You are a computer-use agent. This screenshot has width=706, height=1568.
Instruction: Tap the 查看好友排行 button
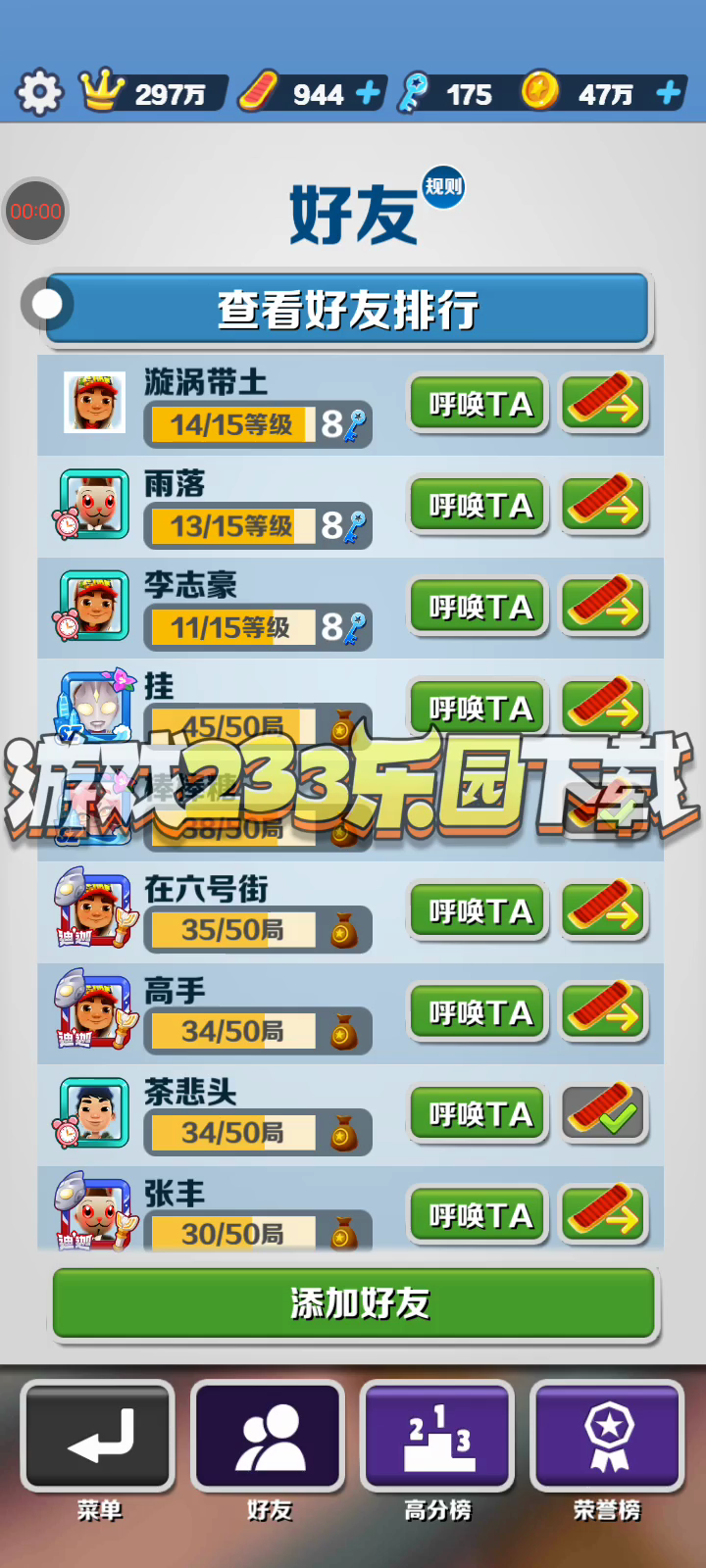pyautogui.click(x=348, y=310)
